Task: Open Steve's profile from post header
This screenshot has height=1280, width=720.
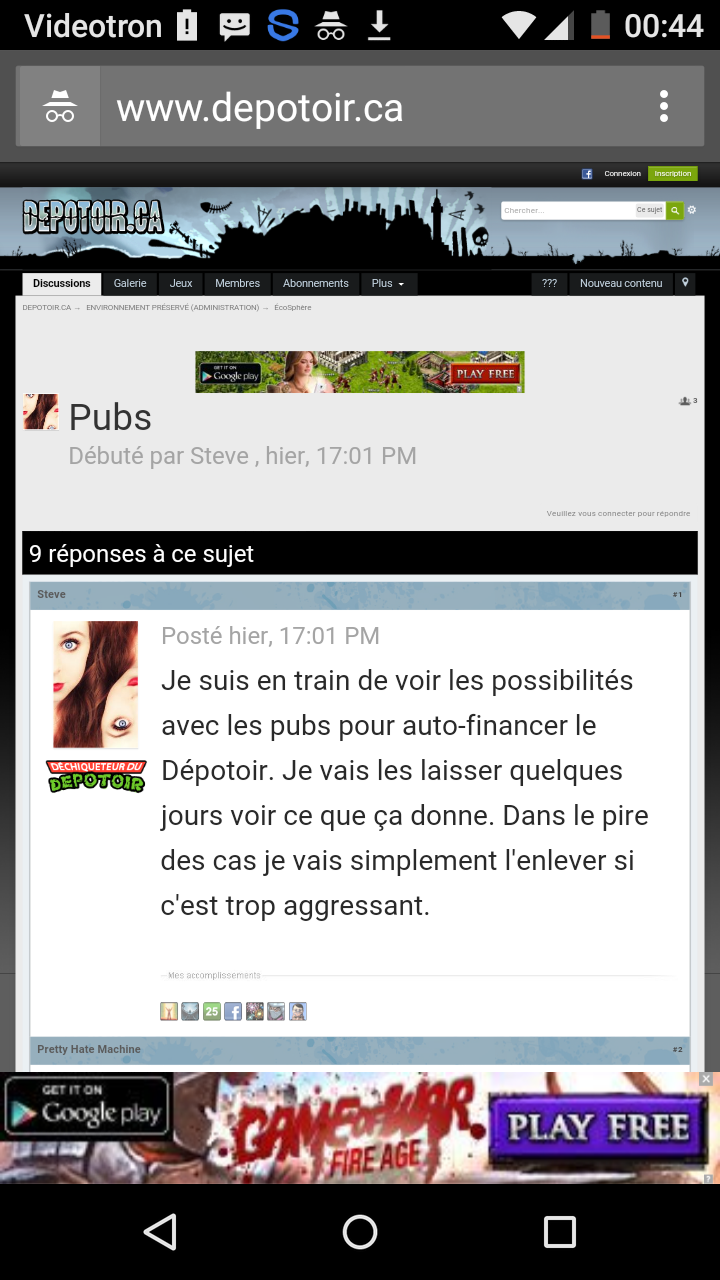Action: tap(51, 595)
